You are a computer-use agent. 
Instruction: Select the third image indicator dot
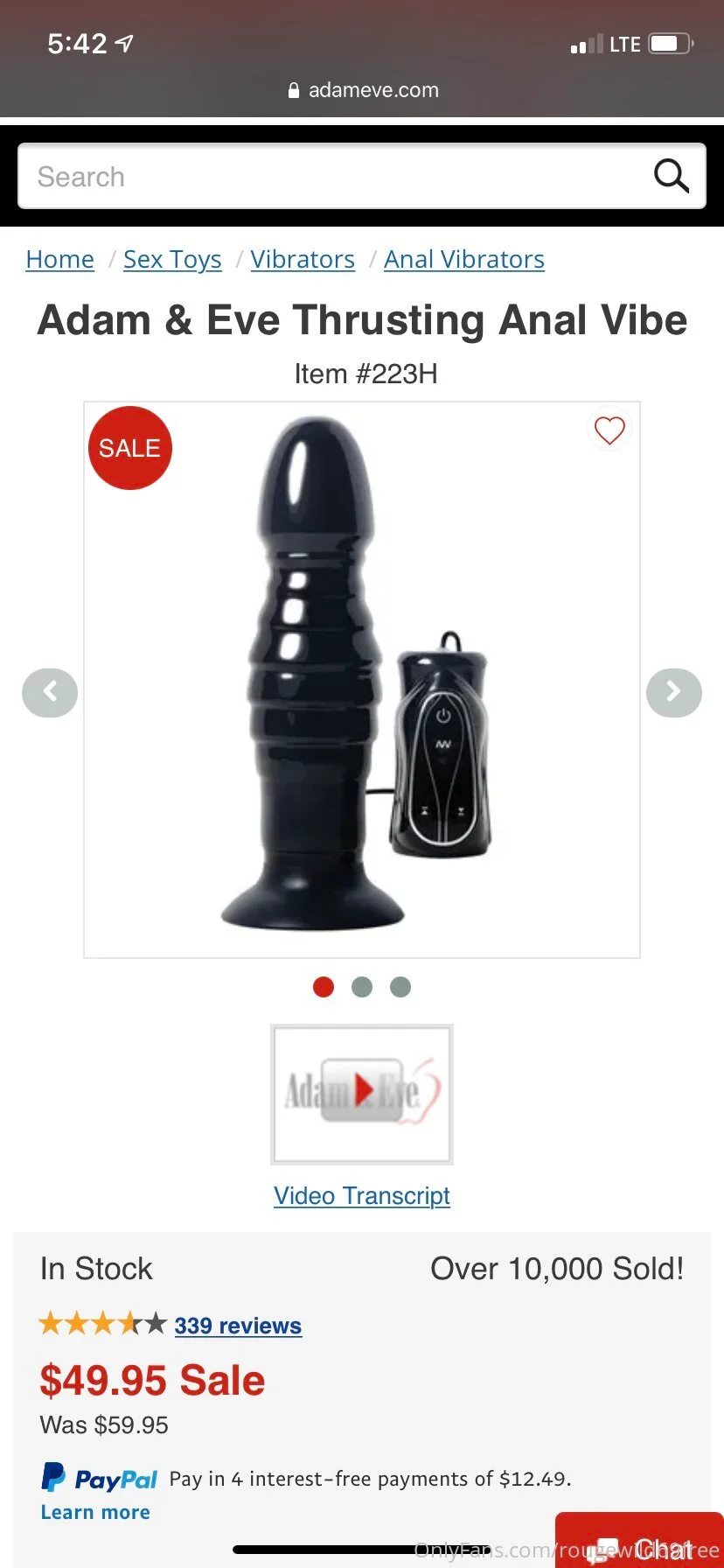[400, 987]
